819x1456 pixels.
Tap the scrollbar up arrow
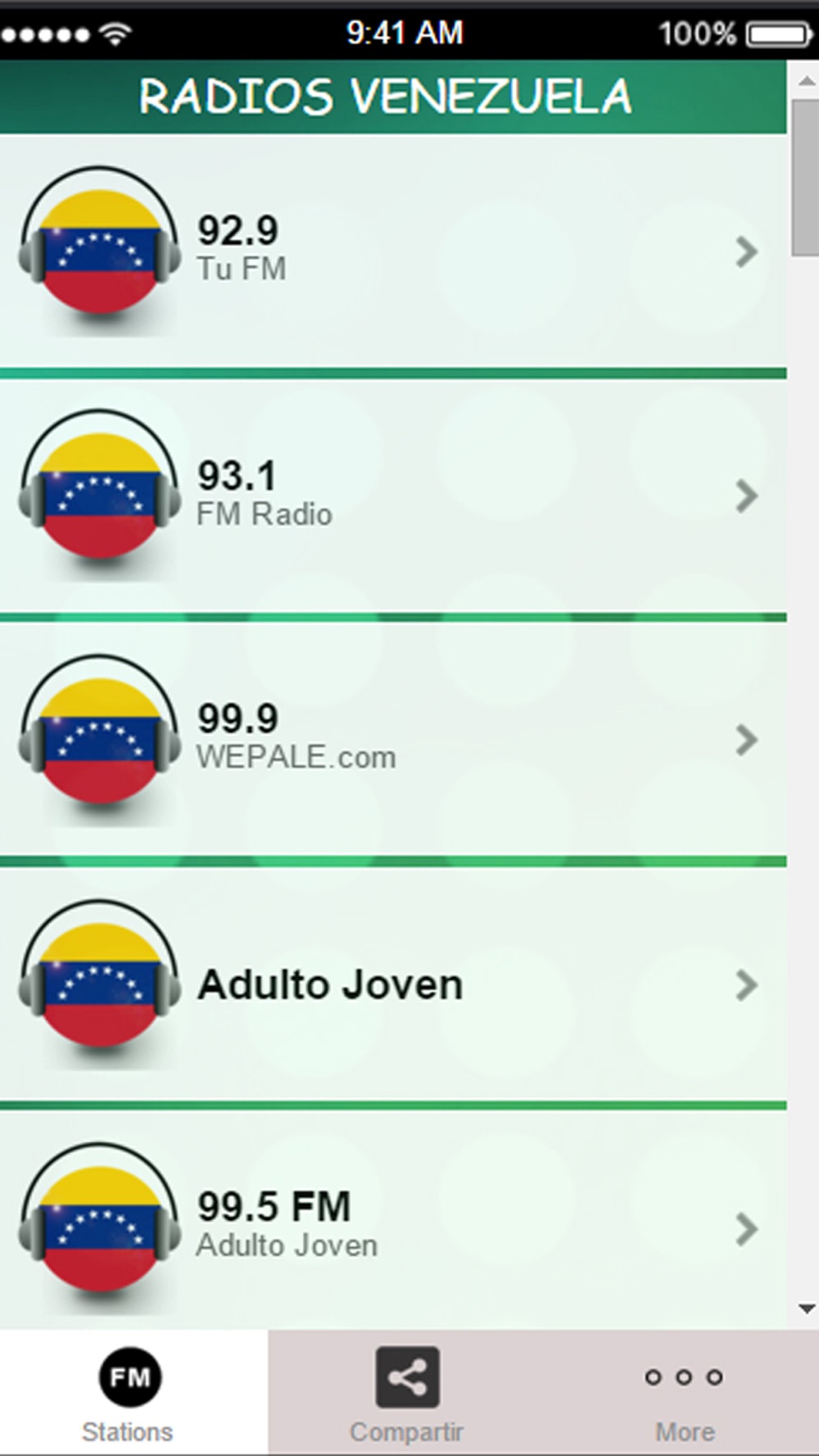pos(807,80)
